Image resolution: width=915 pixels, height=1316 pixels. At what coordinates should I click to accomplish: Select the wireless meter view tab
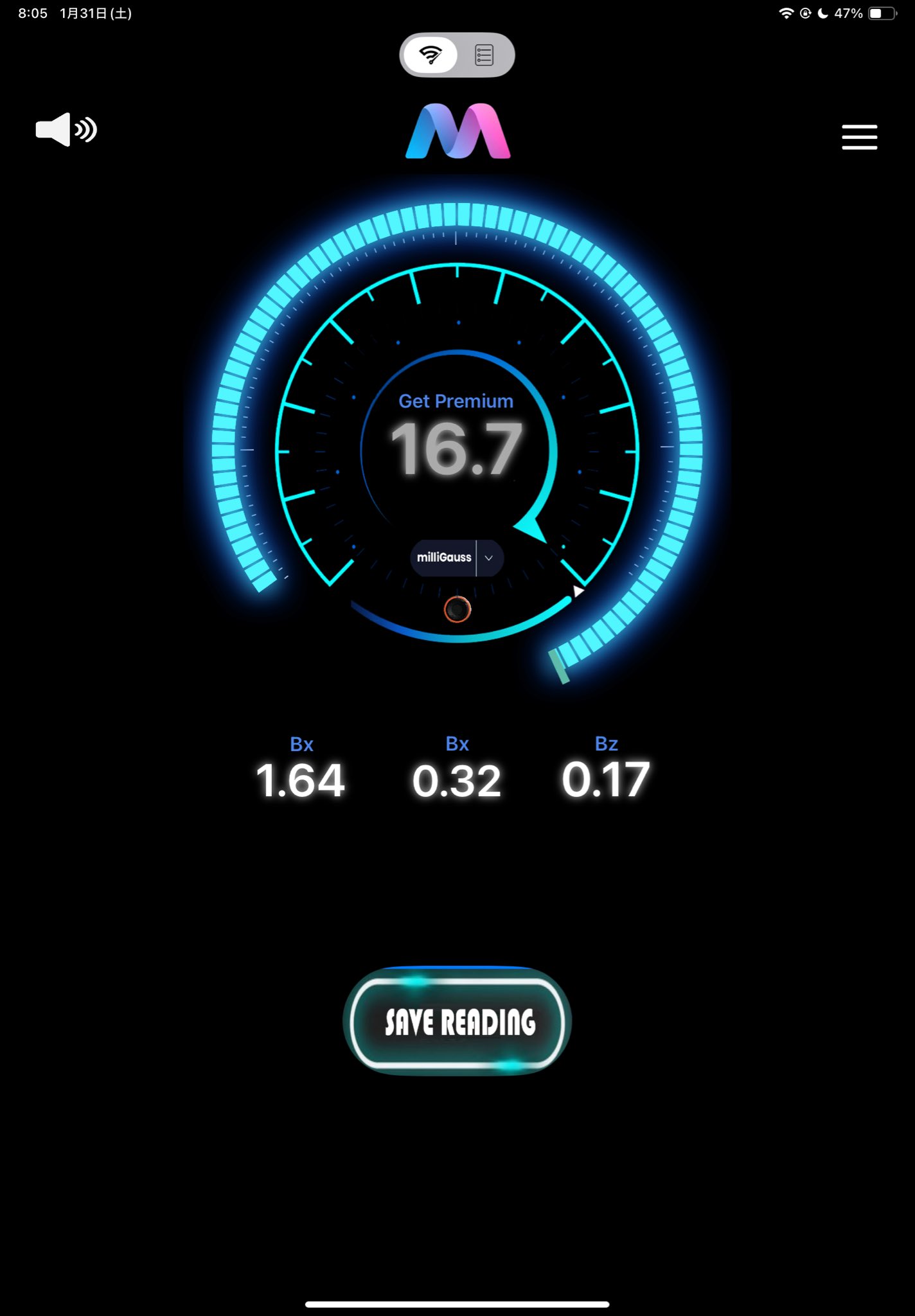click(x=431, y=55)
